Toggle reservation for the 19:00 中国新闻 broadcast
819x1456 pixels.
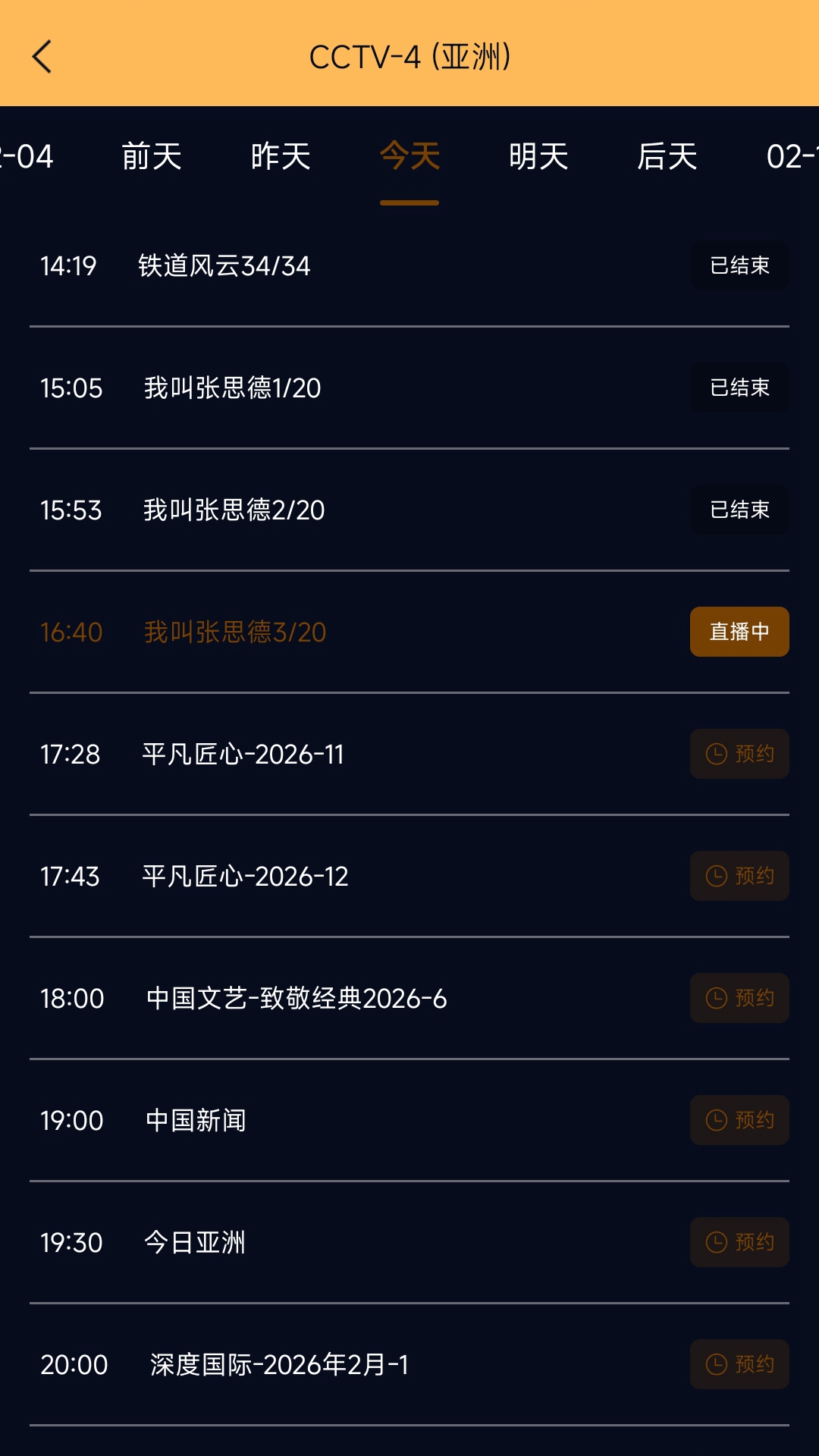(739, 1120)
